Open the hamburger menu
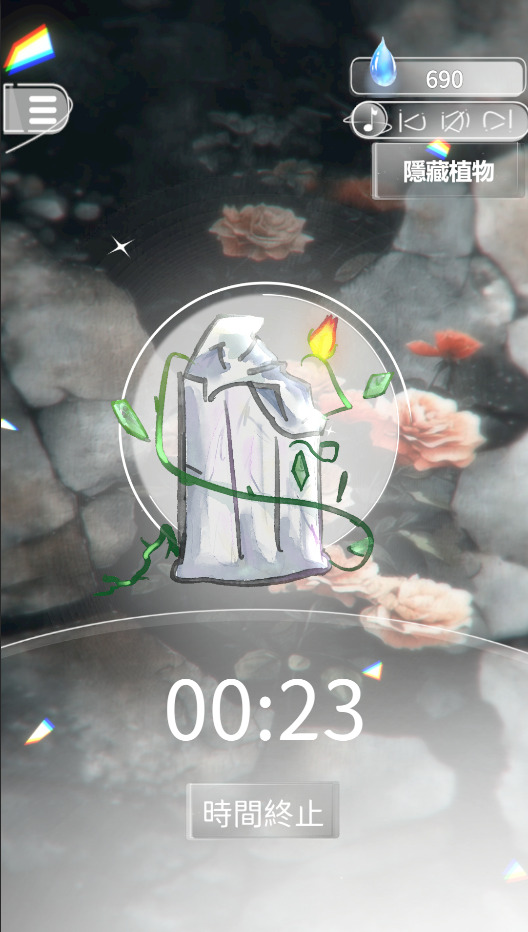The image size is (528, 932). coord(37,109)
